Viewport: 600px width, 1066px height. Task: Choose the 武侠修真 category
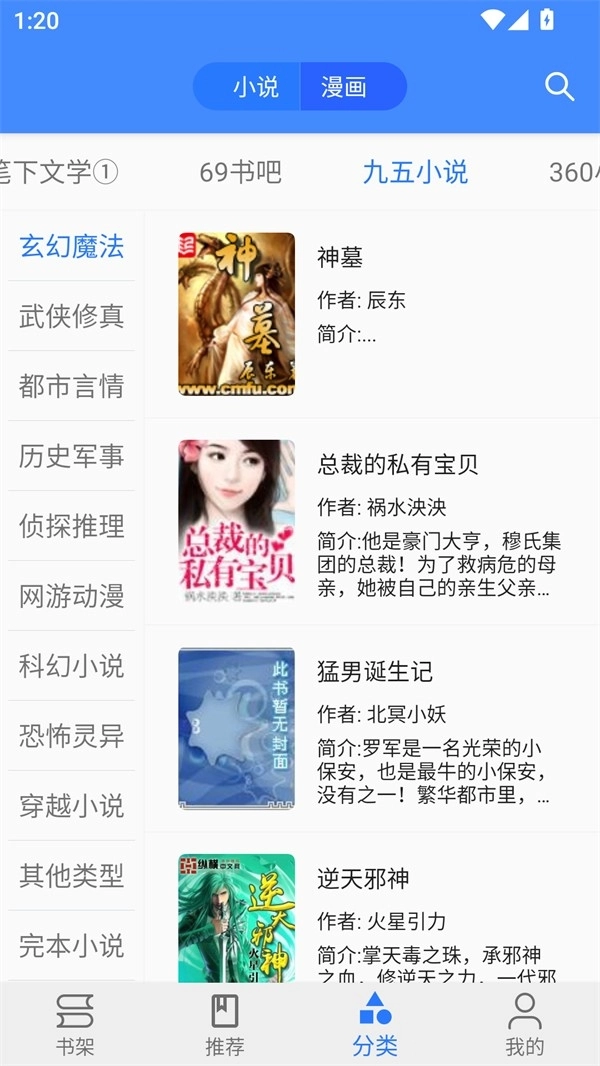72,316
